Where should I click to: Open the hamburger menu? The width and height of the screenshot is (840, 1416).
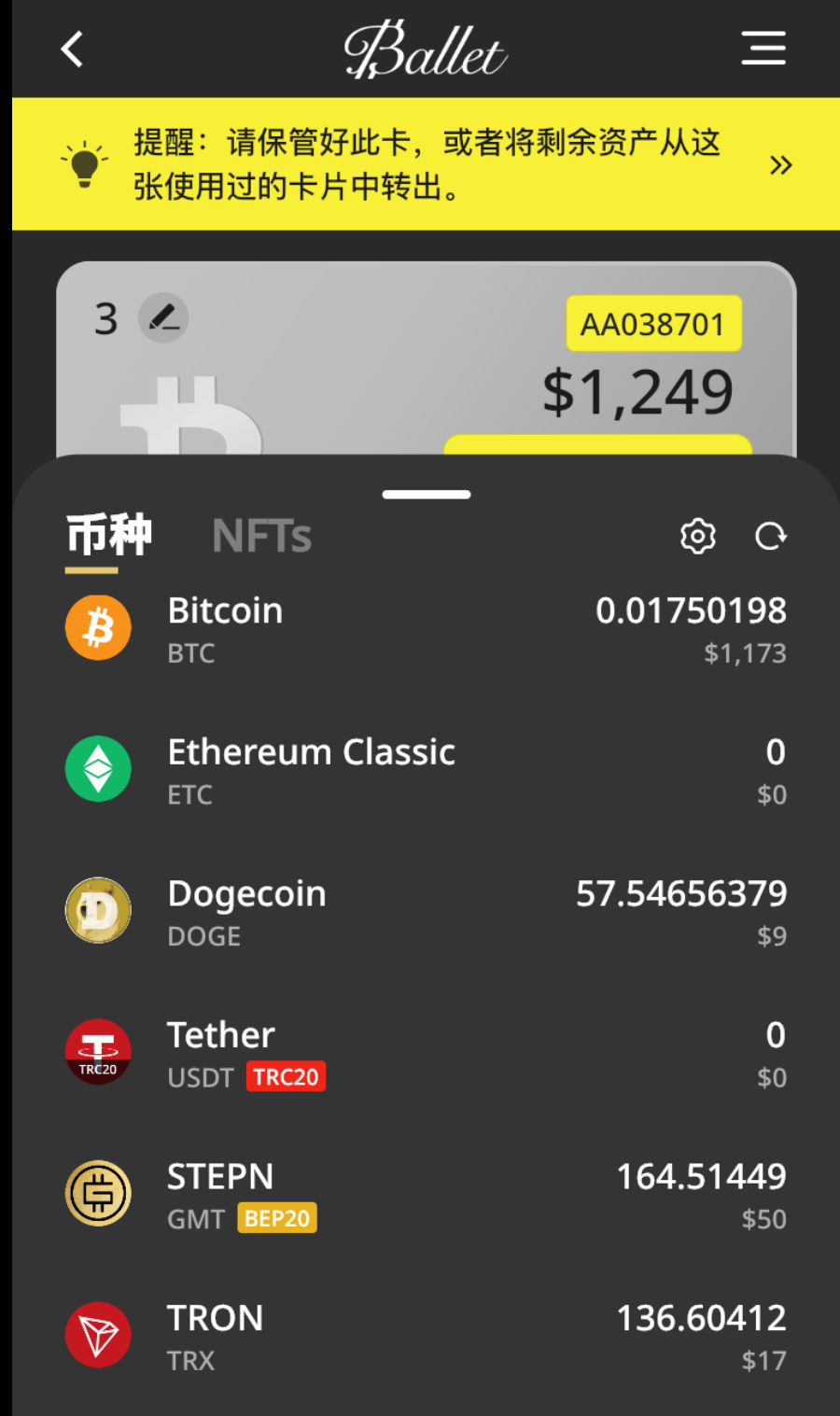763,48
